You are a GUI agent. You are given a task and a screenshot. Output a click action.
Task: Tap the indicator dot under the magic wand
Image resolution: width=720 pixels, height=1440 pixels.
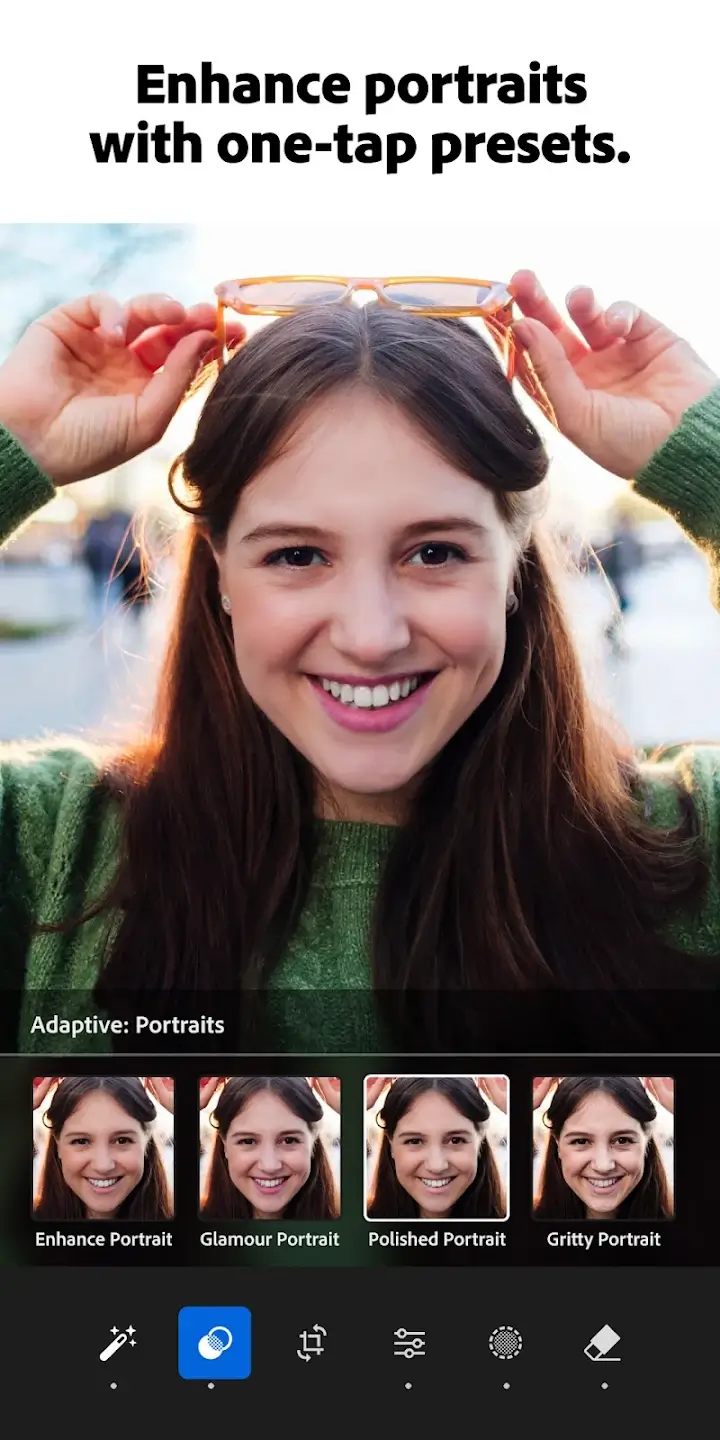[115, 1384]
